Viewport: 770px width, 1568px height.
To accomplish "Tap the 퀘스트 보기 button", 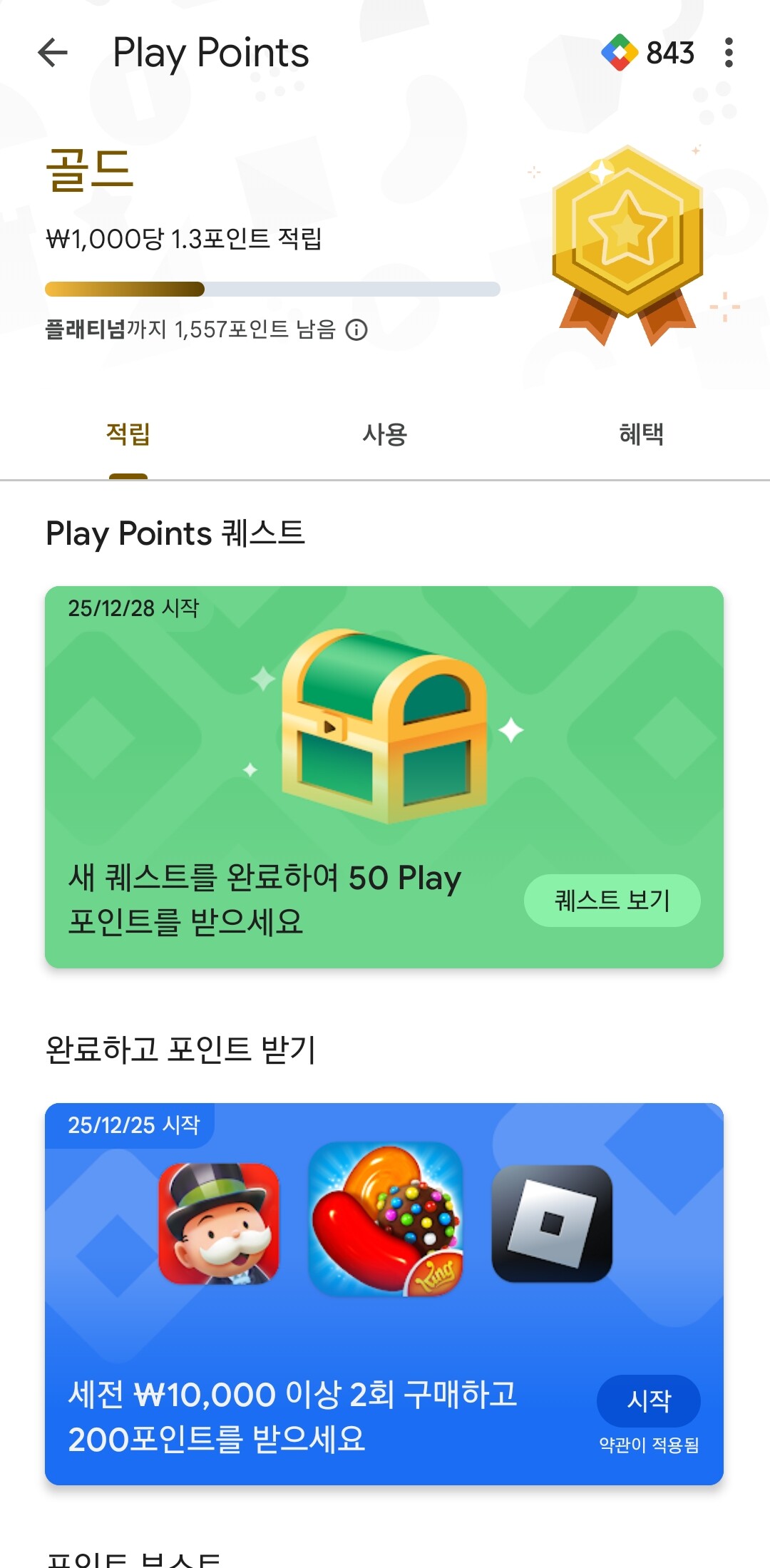I will [x=612, y=901].
